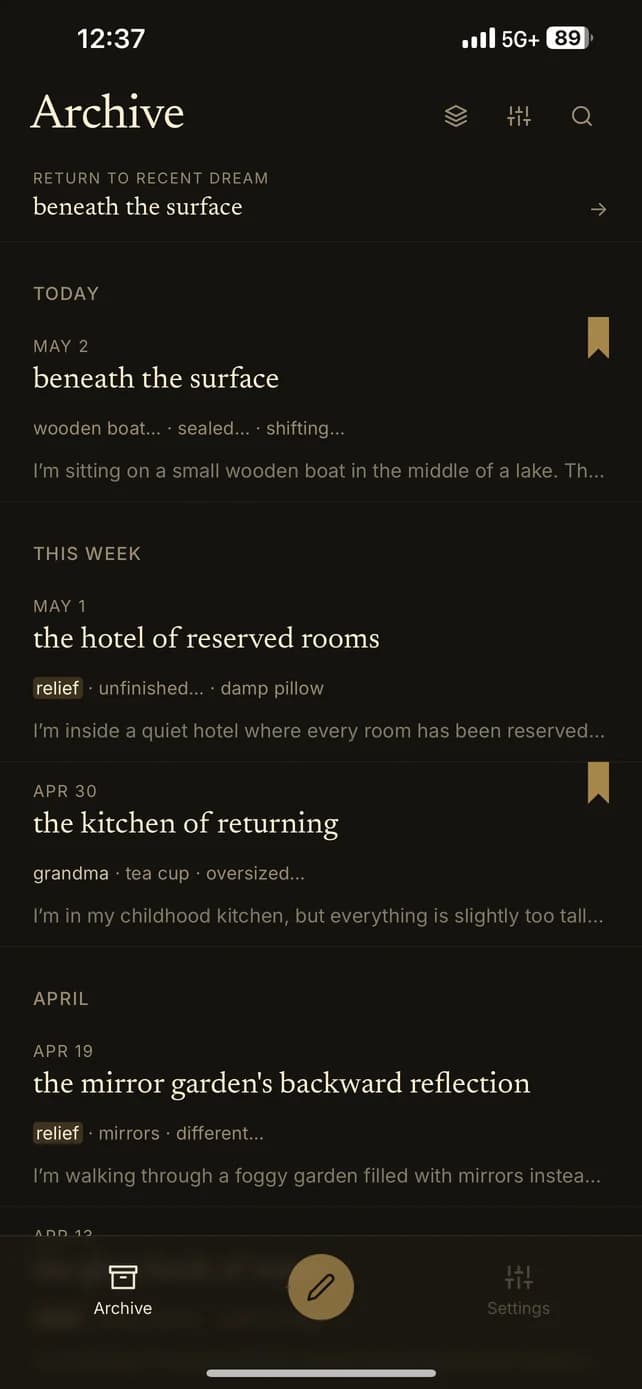Open the kitchen of returning entry

(x=321, y=855)
